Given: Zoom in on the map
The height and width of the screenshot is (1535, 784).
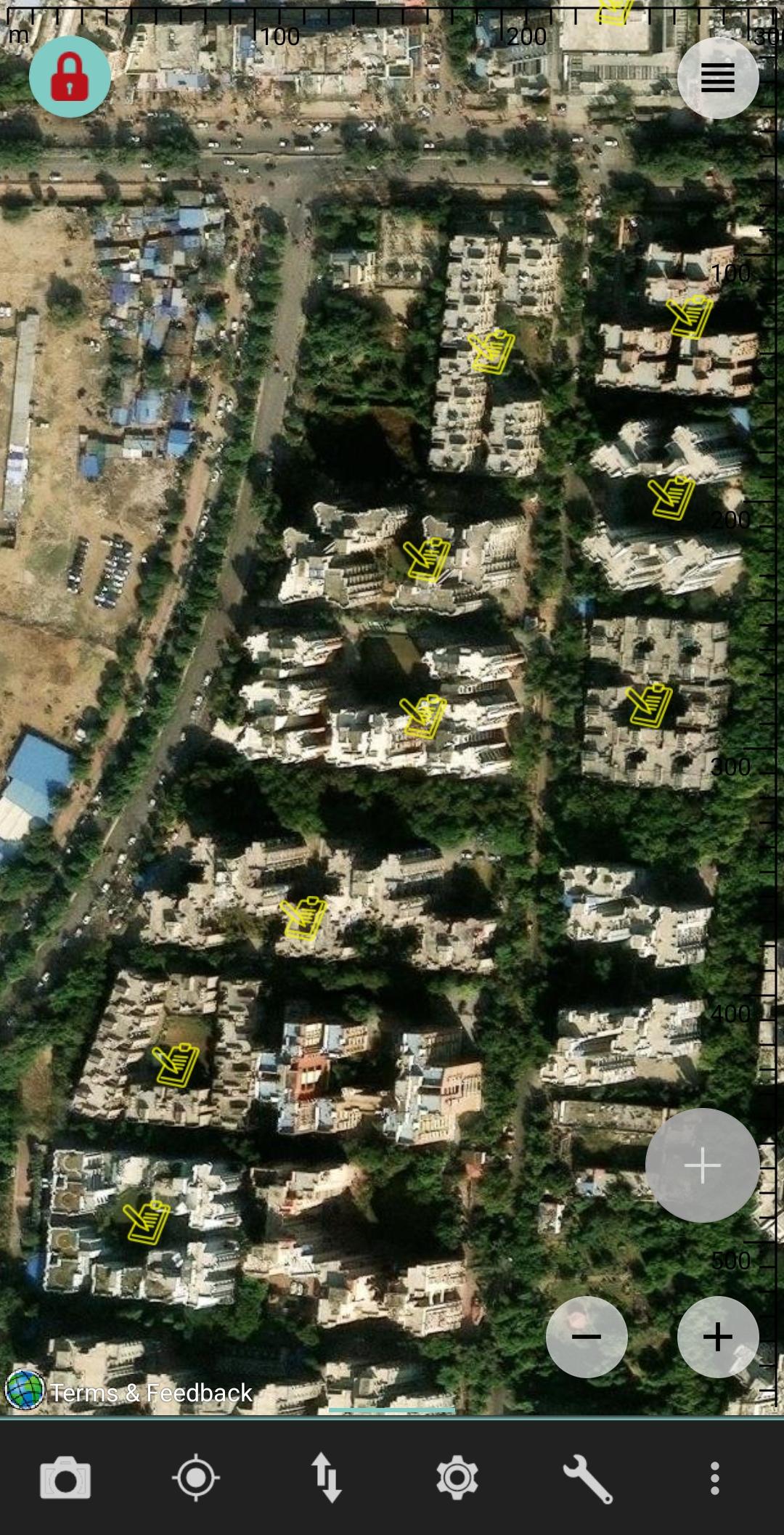Looking at the screenshot, I should pos(717,1337).
